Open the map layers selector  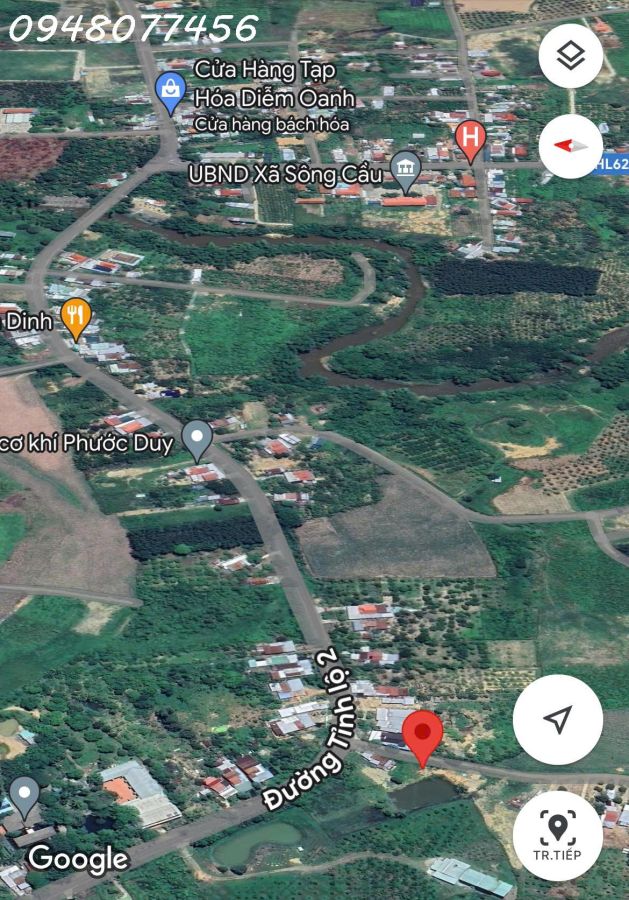coord(570,56)
